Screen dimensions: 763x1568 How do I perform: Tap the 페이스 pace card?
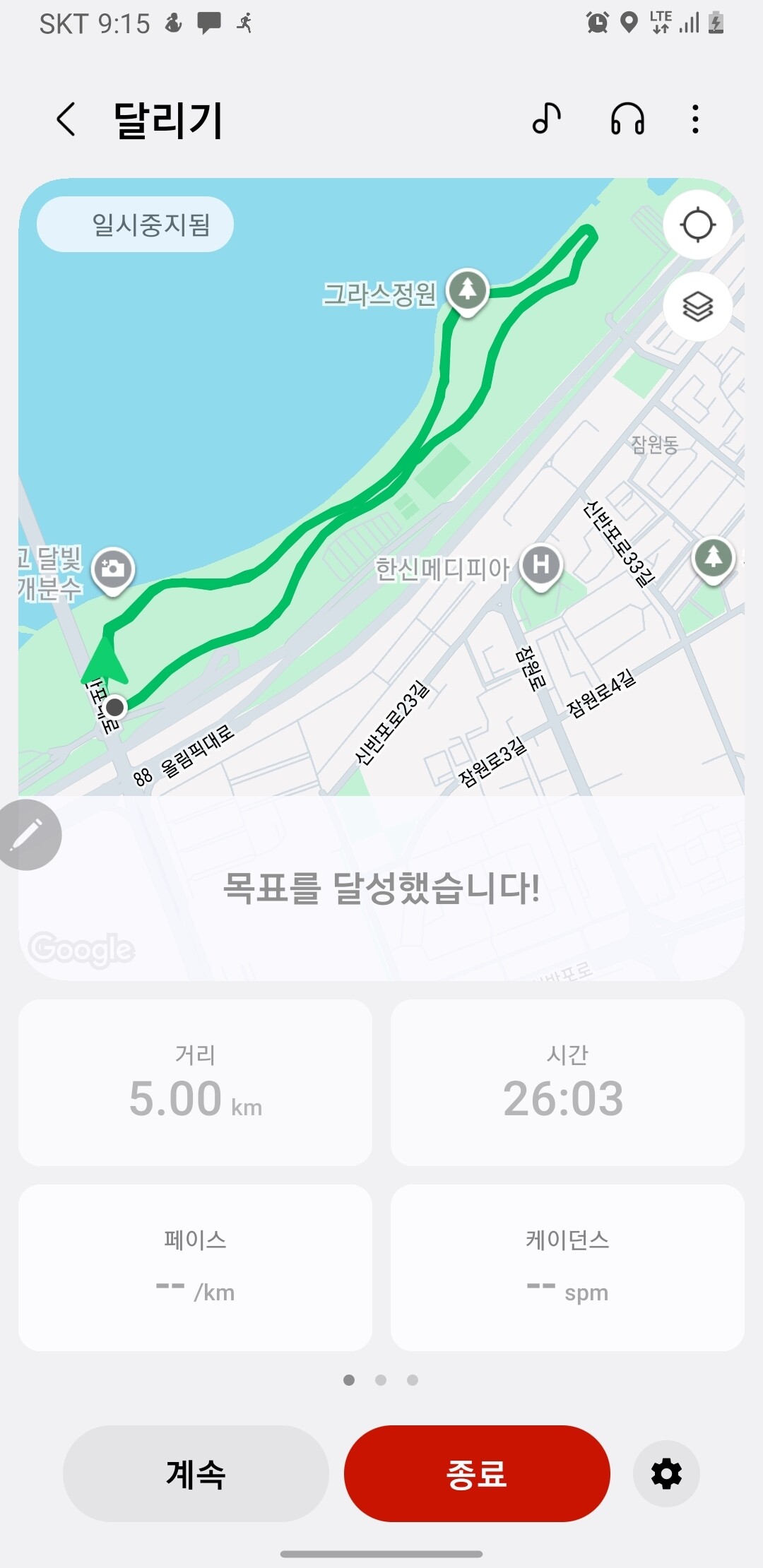coord(195,1268)
